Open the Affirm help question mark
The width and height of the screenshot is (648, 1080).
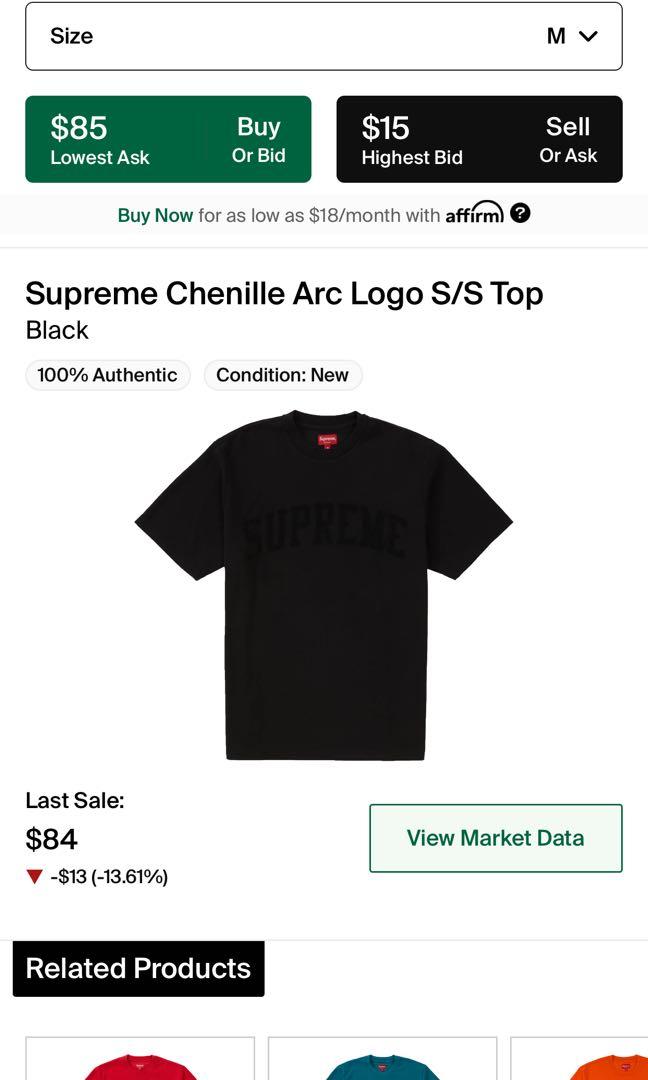tap(521, 214)
